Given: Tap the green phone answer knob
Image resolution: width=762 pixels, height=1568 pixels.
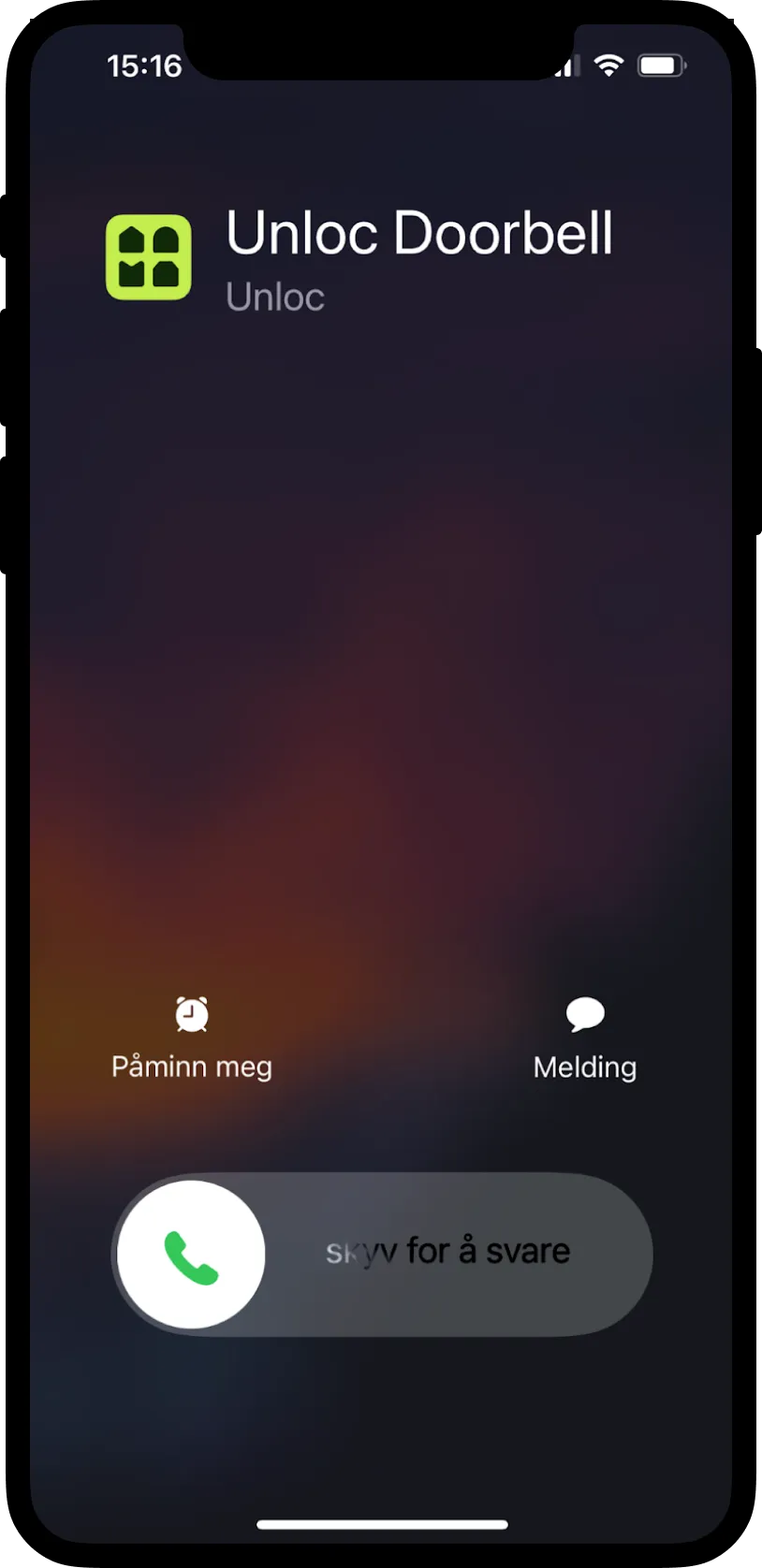Looking at the screenshot, I should (192, 1255).
